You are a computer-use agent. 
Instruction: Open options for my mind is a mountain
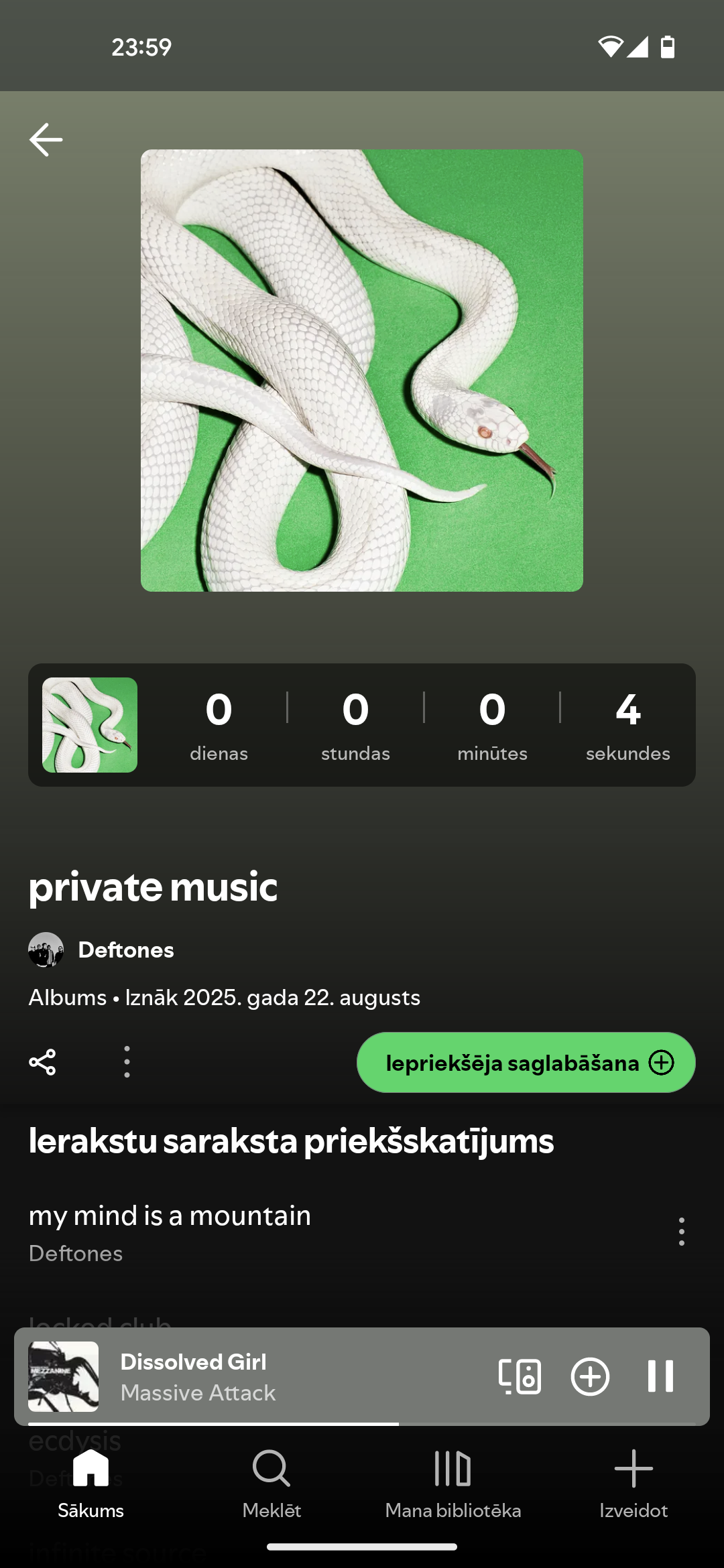(x=681, y=1232)
